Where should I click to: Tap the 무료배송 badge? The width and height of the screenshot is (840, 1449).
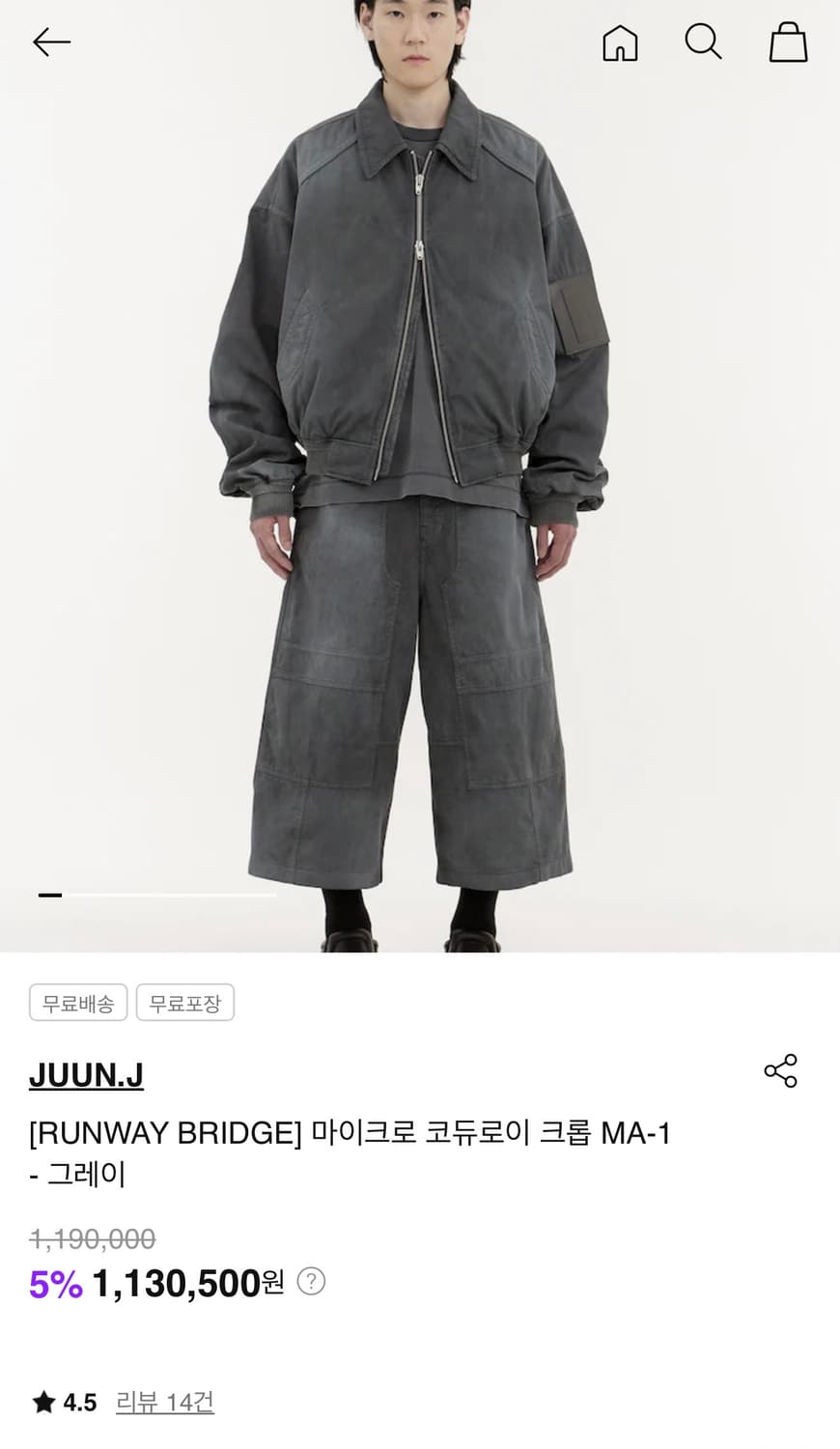77,1002
